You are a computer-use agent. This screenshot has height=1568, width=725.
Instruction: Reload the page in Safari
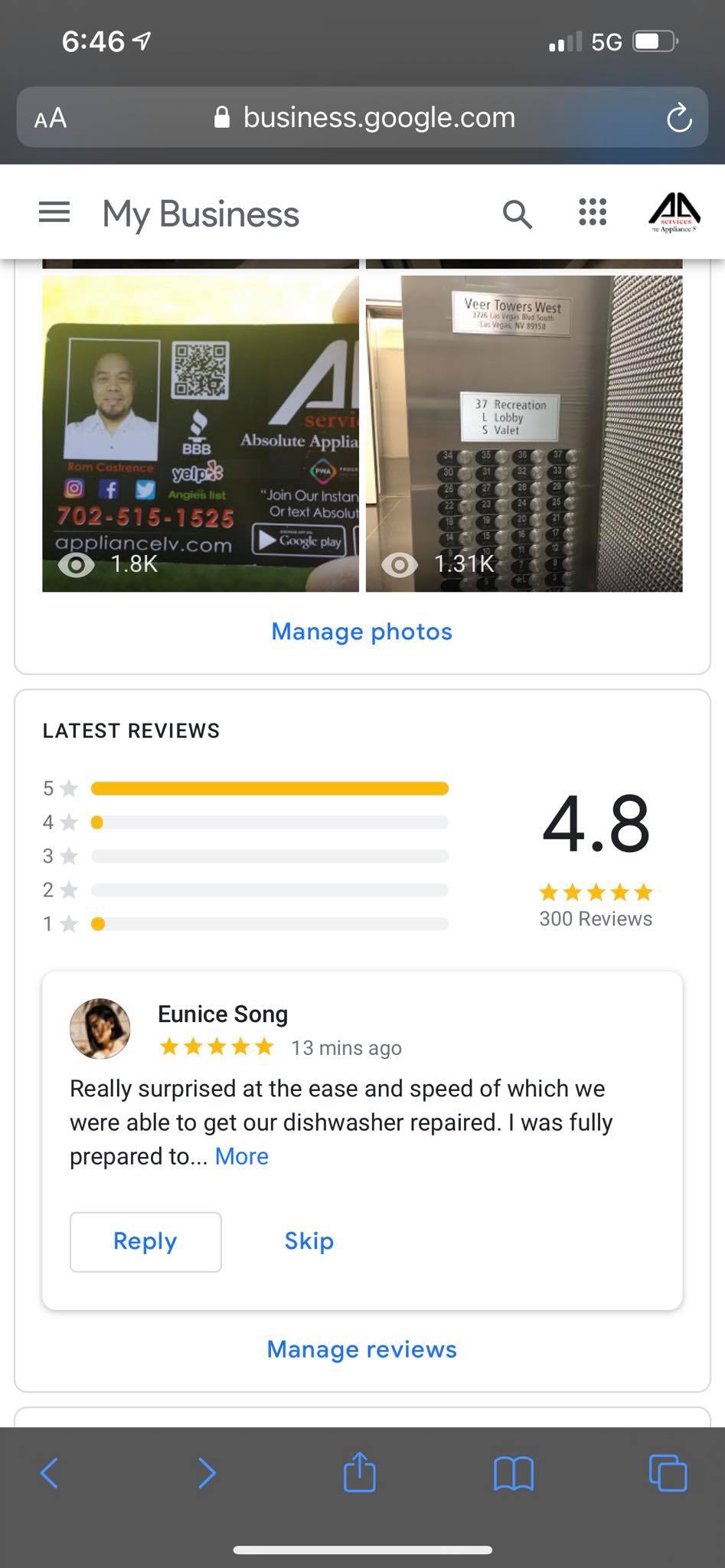(679, 119)
